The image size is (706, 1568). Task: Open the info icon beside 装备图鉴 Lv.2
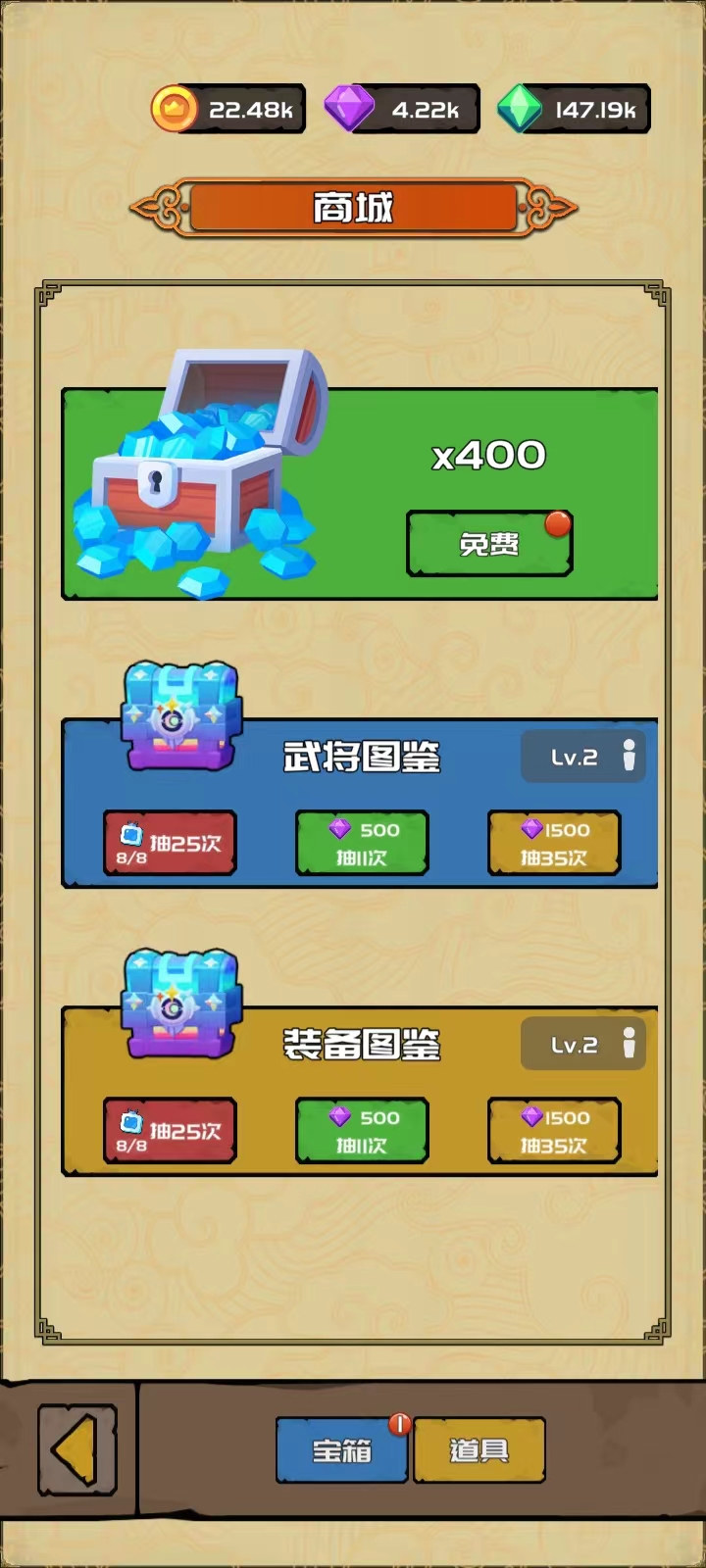click(630, 1044)
